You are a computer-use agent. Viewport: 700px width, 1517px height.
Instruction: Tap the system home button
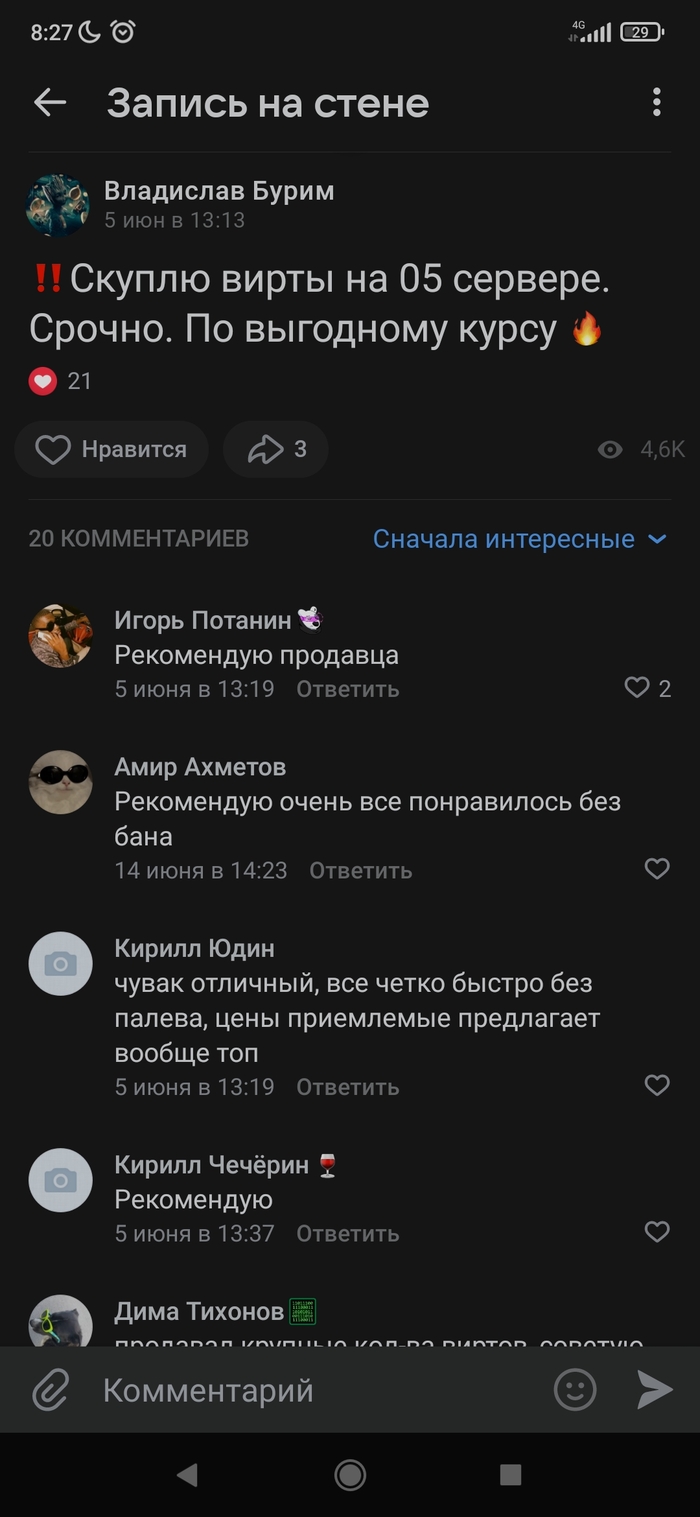point(350,1475)
